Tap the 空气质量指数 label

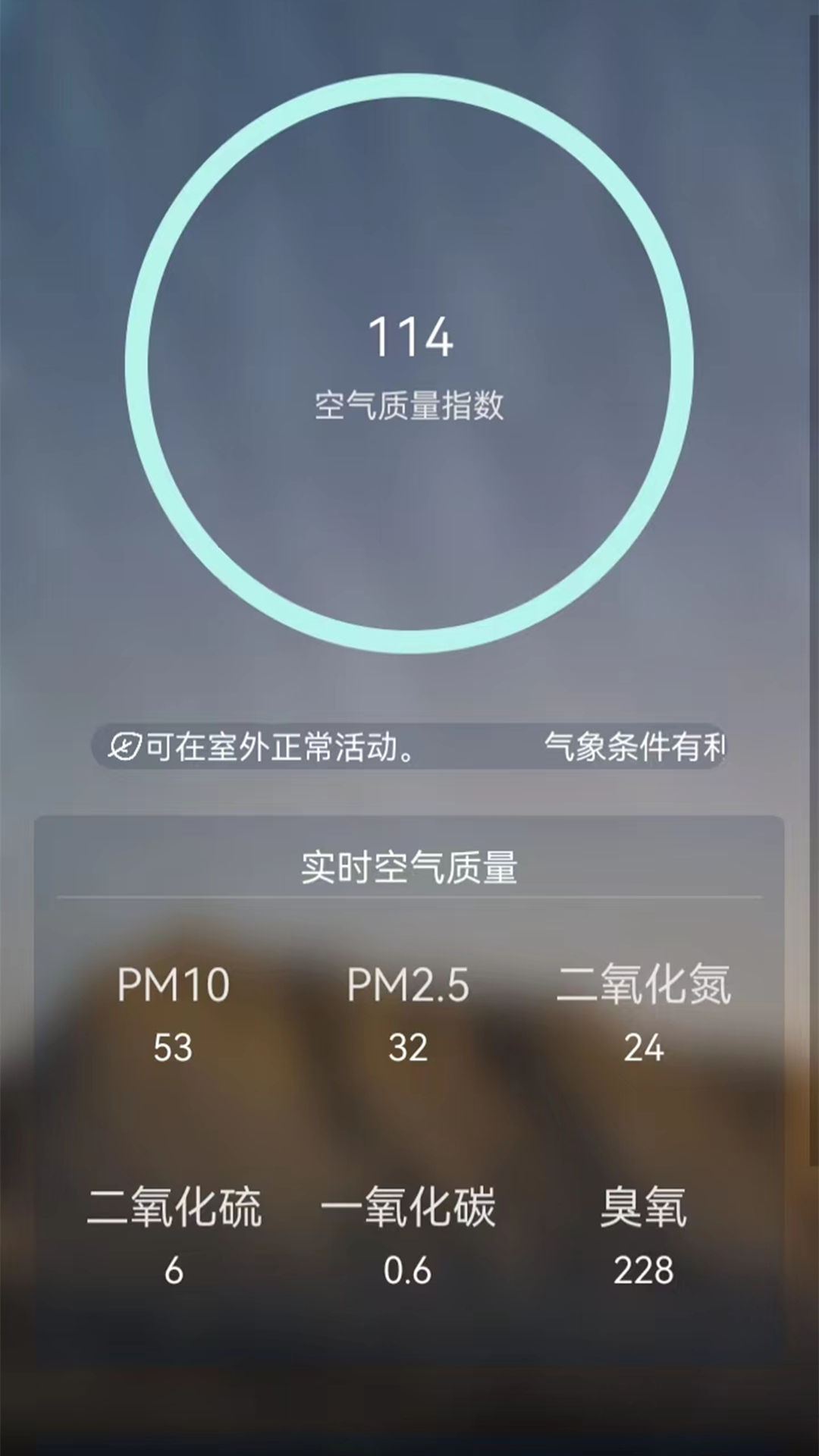(x=409, y=406)
